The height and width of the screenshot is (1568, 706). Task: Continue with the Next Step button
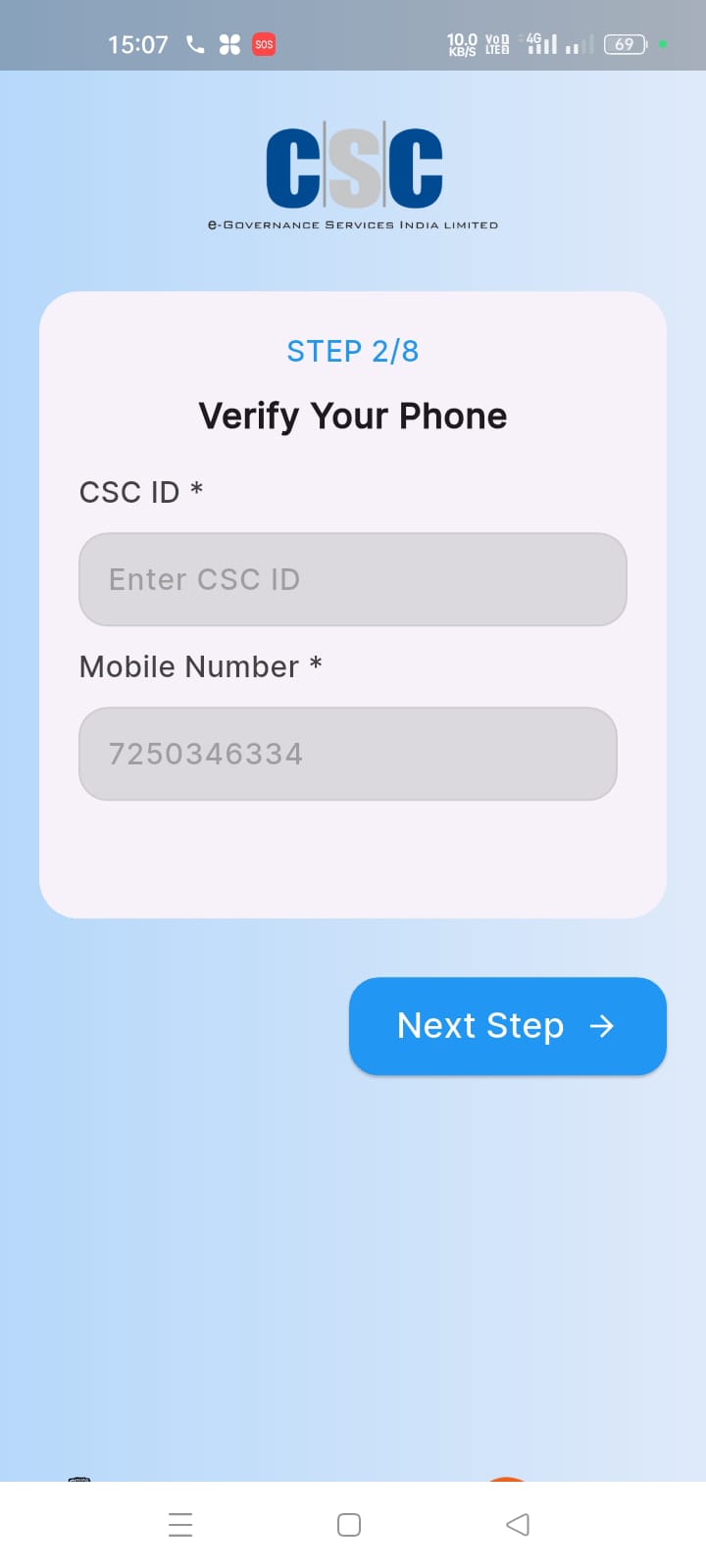pyautogui.click(x=508, y=1026)
